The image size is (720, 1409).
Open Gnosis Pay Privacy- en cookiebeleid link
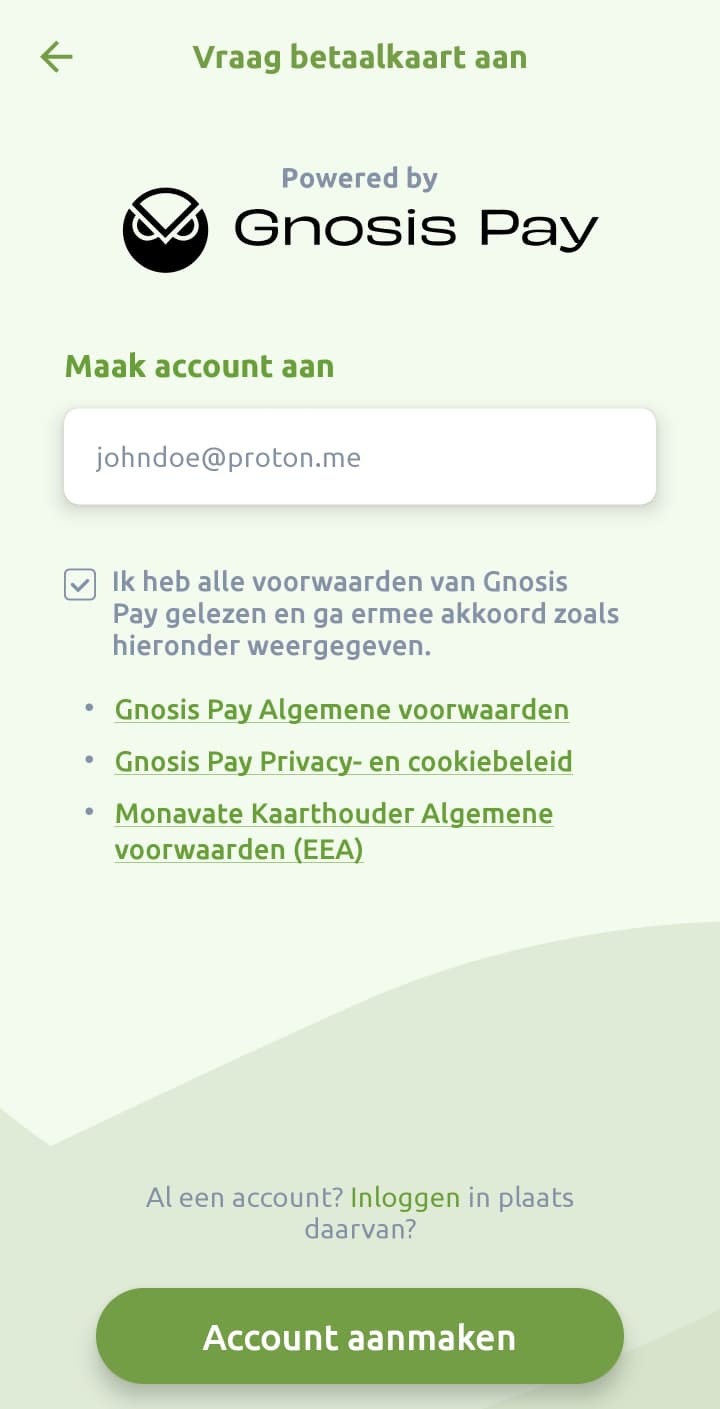[x=343, y=762]
